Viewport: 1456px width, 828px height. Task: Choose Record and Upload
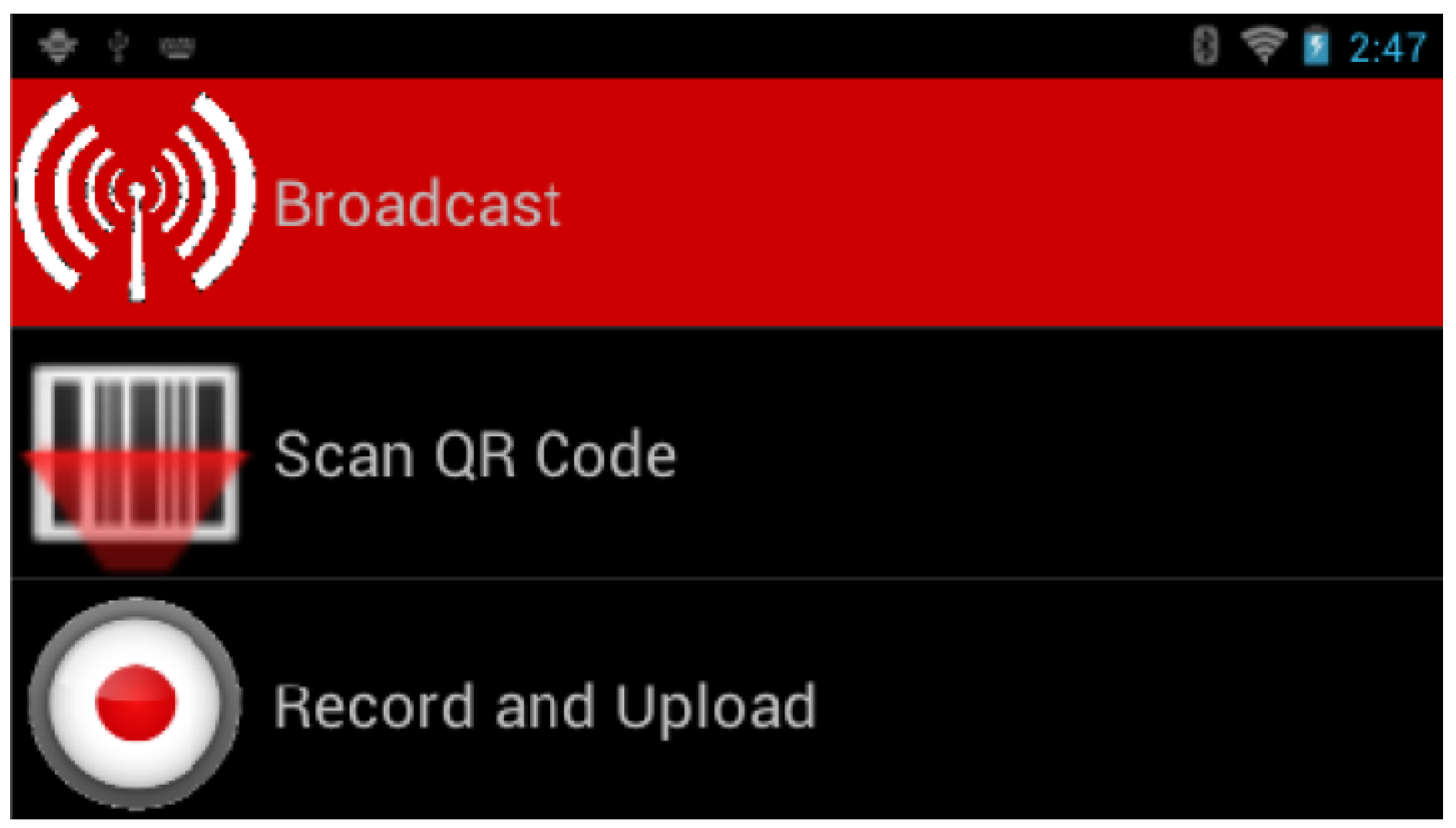tap(544, 706)
